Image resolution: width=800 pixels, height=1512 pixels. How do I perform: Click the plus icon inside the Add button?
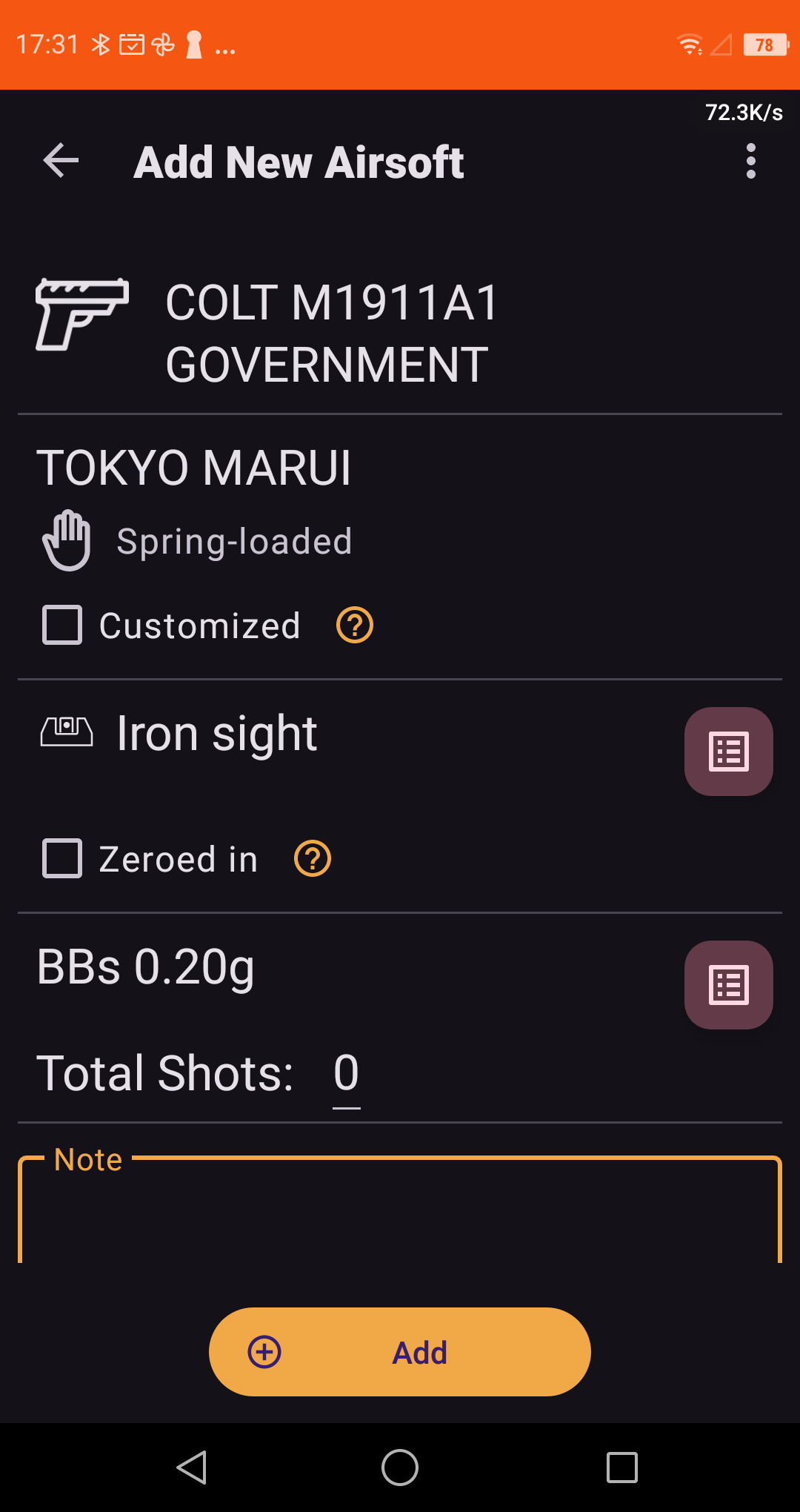[x=263, y=1351]
